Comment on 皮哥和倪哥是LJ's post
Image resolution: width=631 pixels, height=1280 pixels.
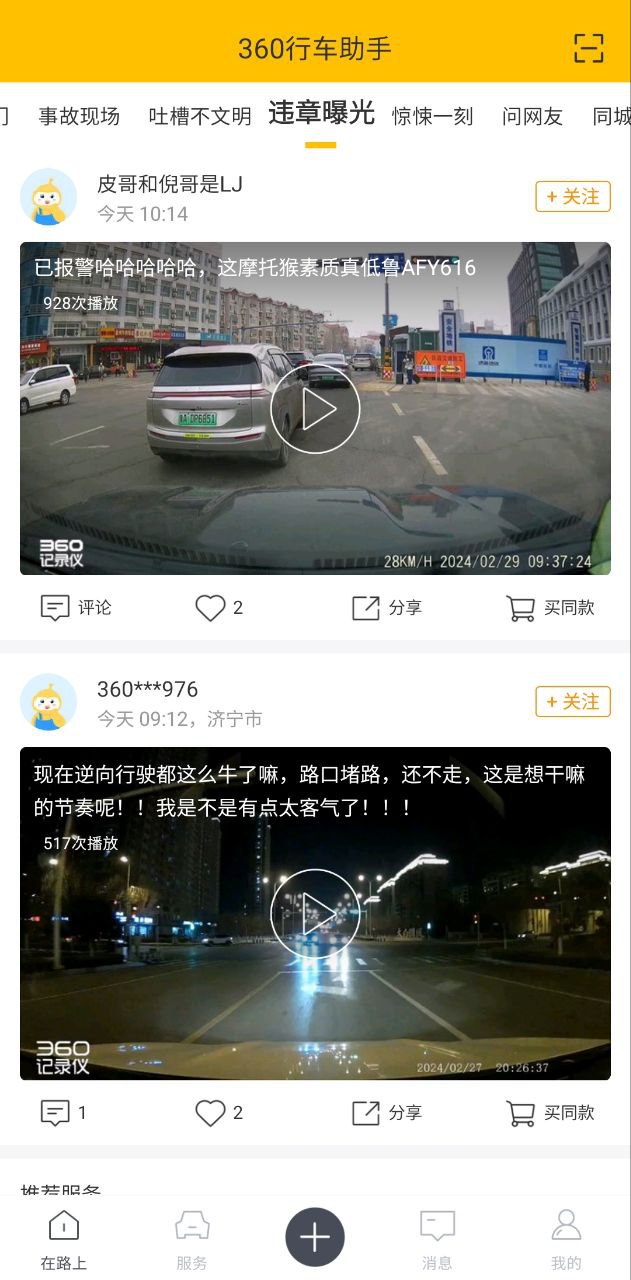[x=76, y=607]
